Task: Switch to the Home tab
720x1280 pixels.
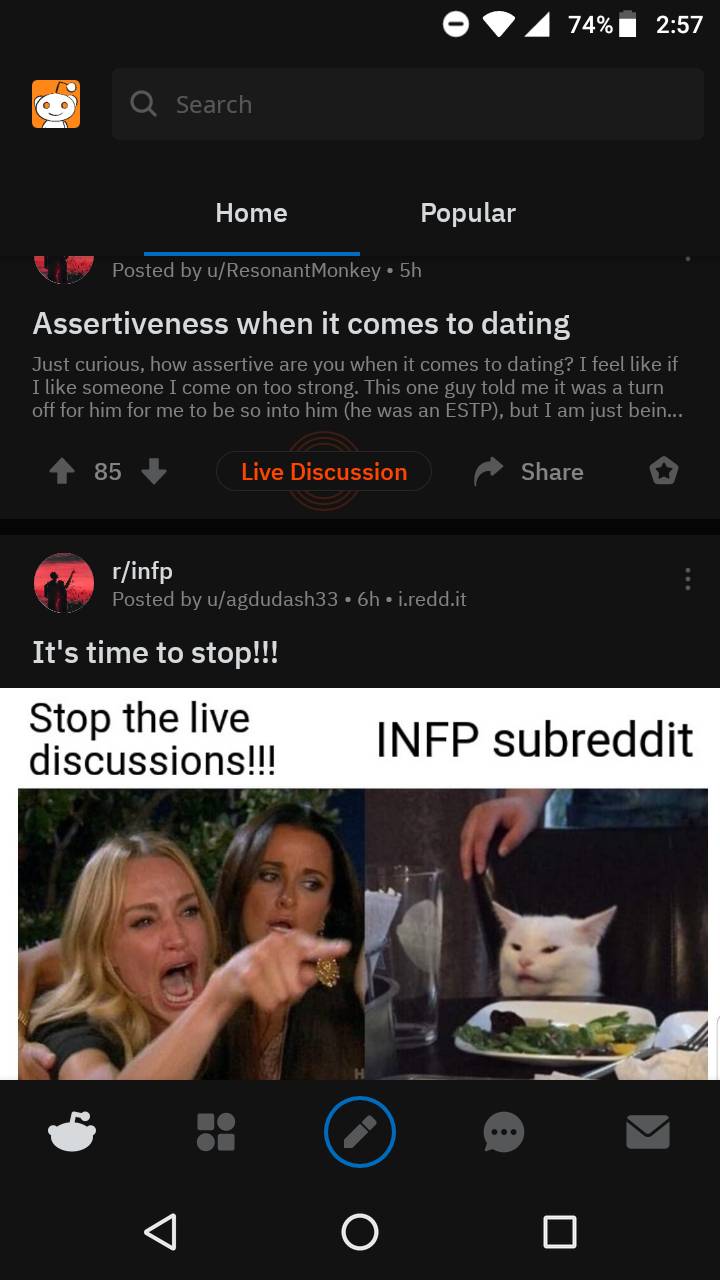Action: [251, 213]
